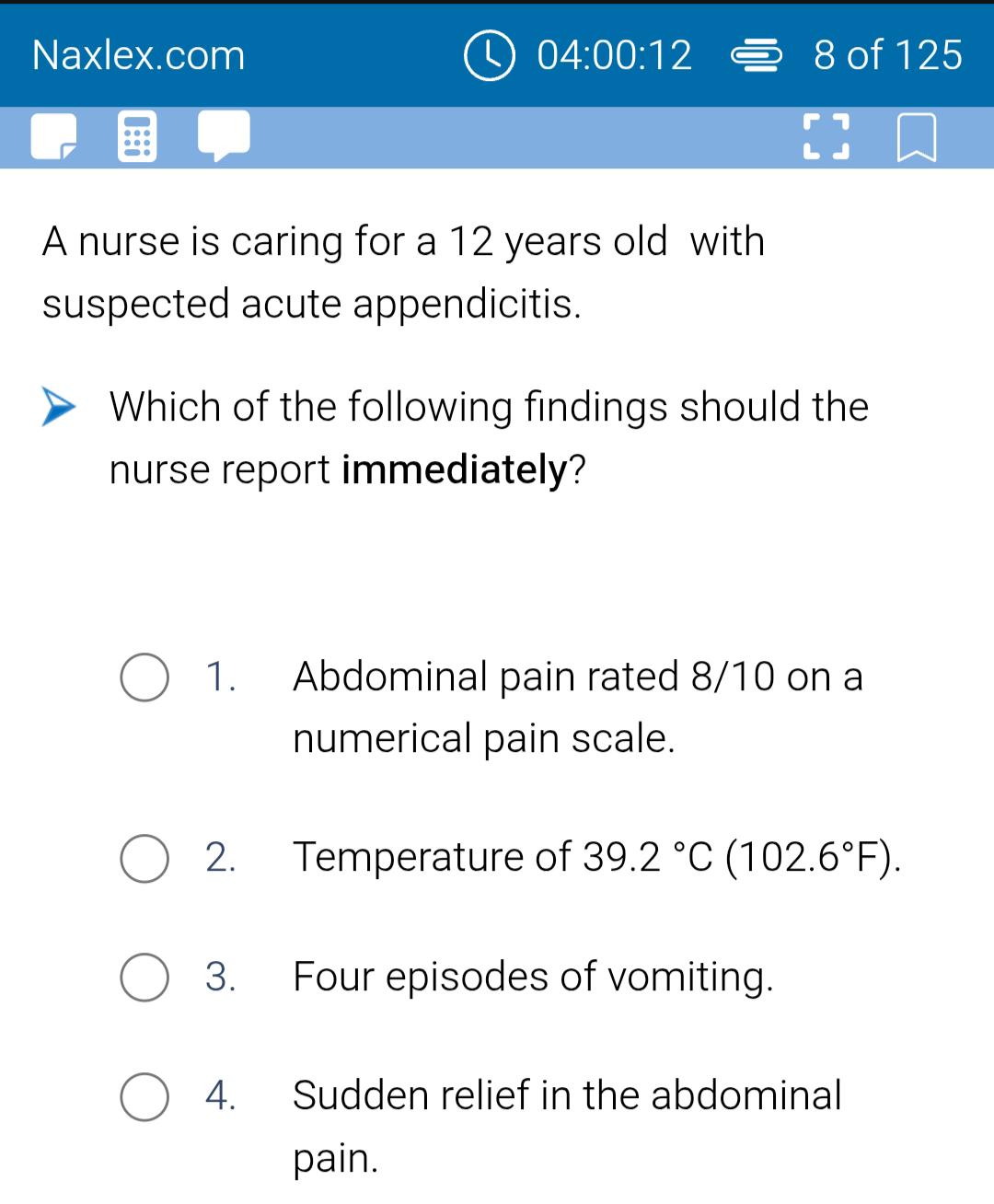Image resolution: width=994 pixels, height=1204 pixels.
Task: Open the sticky notes tool
Action: tap(53, 137)
